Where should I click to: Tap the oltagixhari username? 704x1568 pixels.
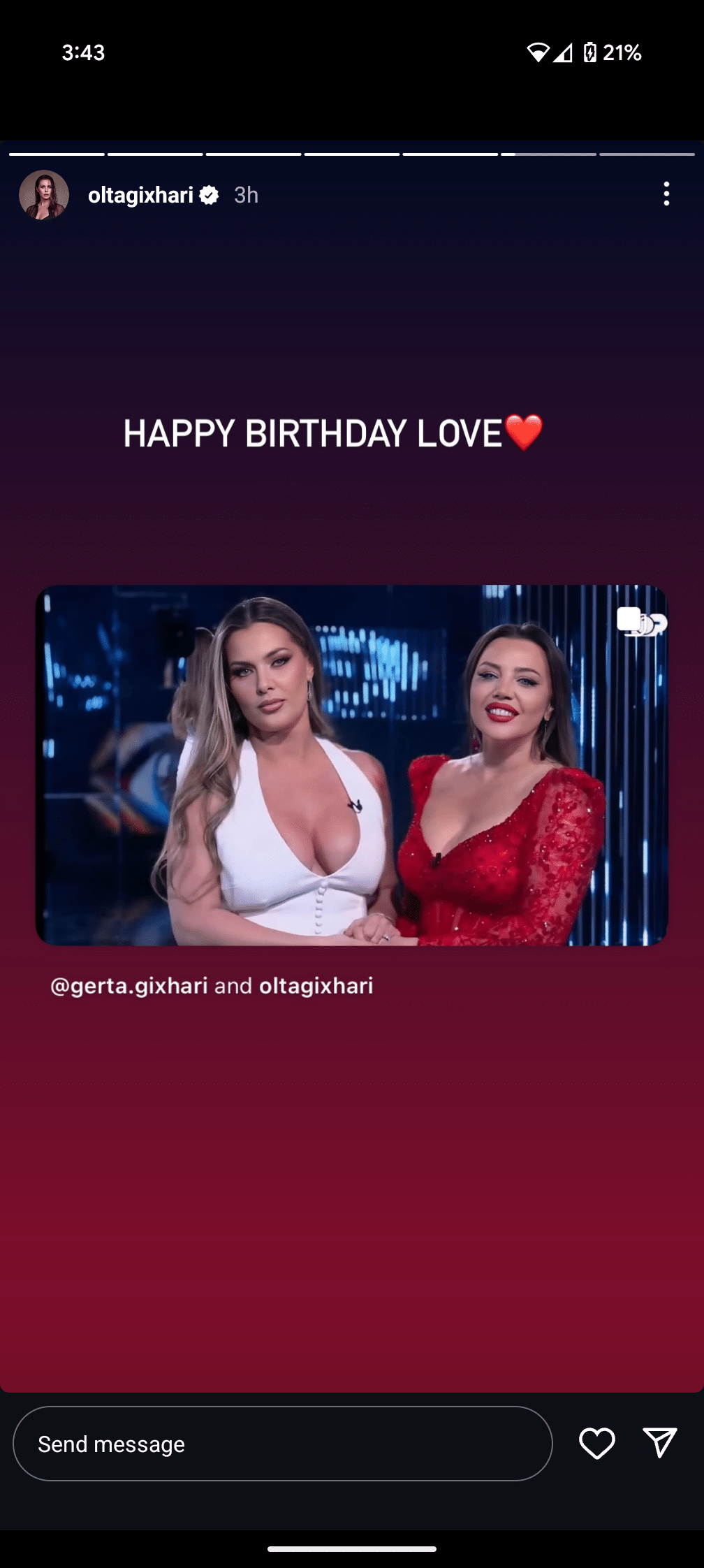coord(140,195)
